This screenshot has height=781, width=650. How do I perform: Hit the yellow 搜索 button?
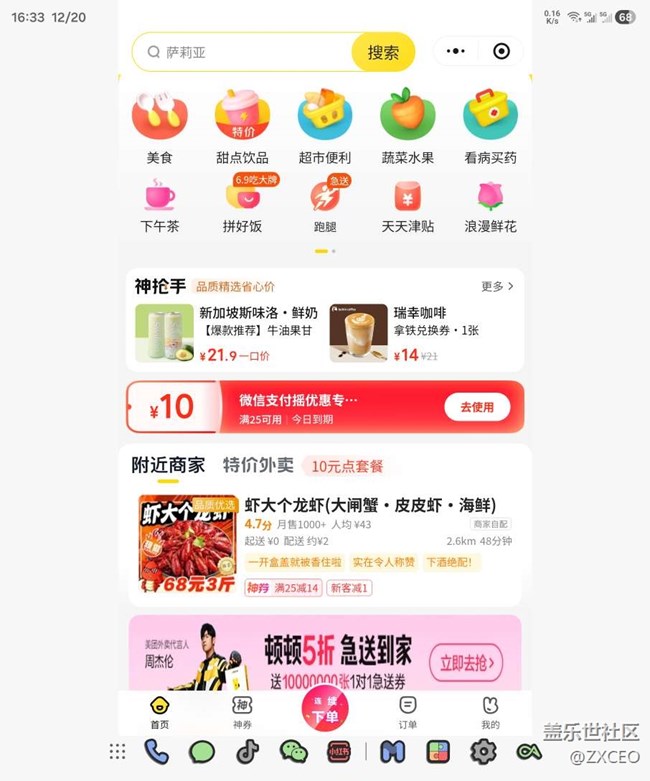tap(383, 52)
